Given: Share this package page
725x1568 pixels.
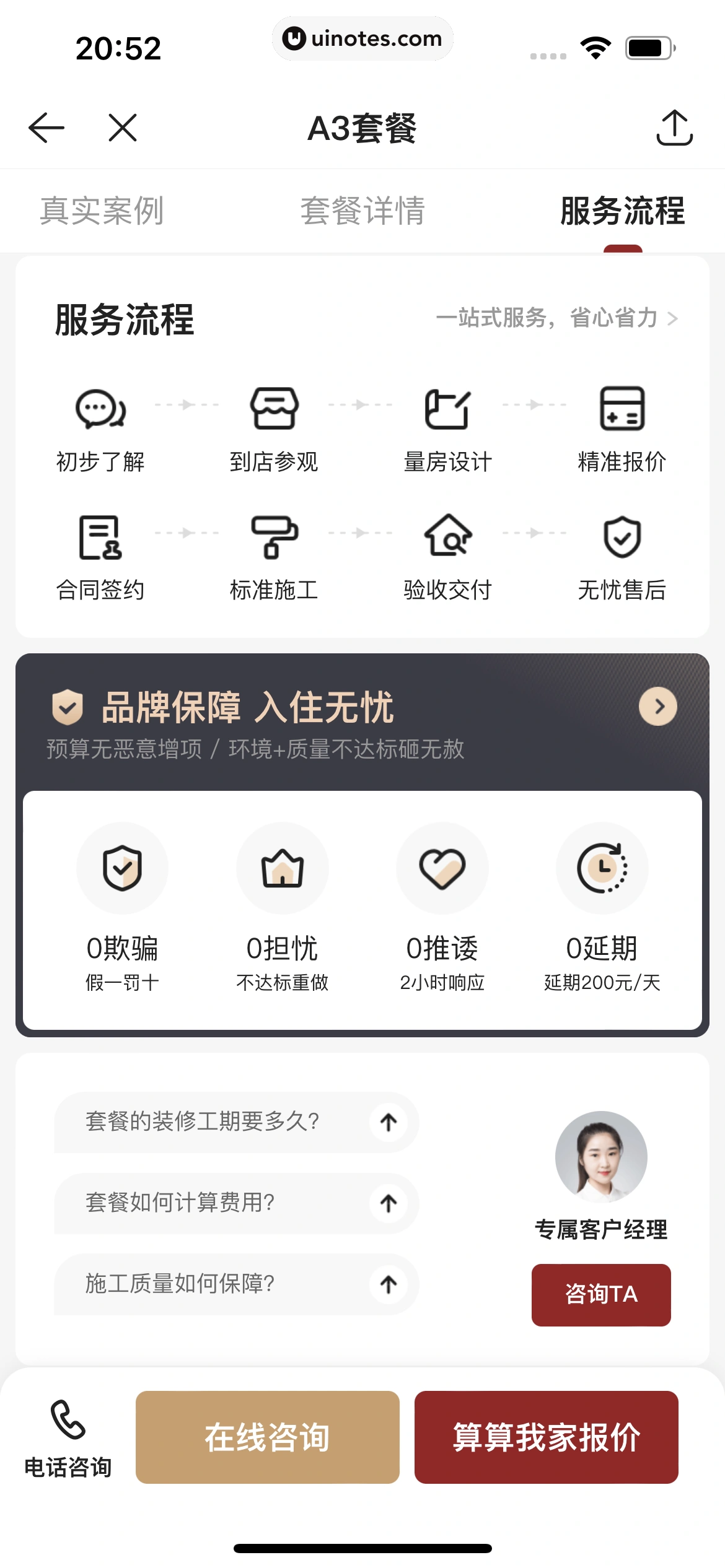Looking at the screenshot, I should pyautogui.click(x=674, y=128).
